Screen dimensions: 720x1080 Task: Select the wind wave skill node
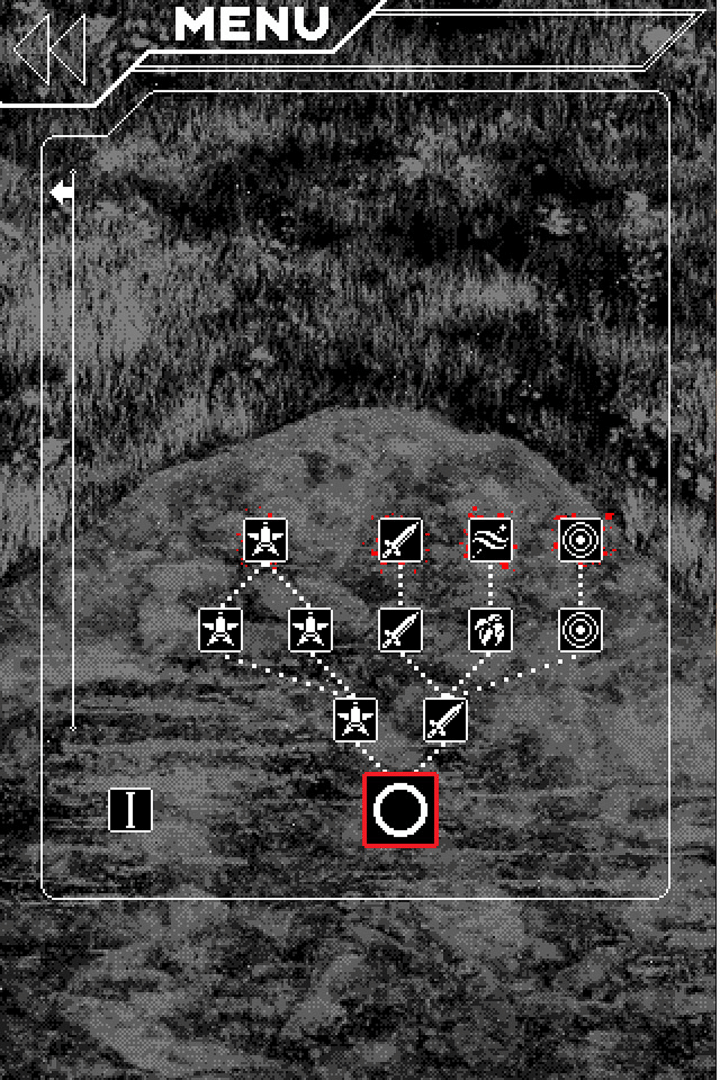(x=490, y=540)
